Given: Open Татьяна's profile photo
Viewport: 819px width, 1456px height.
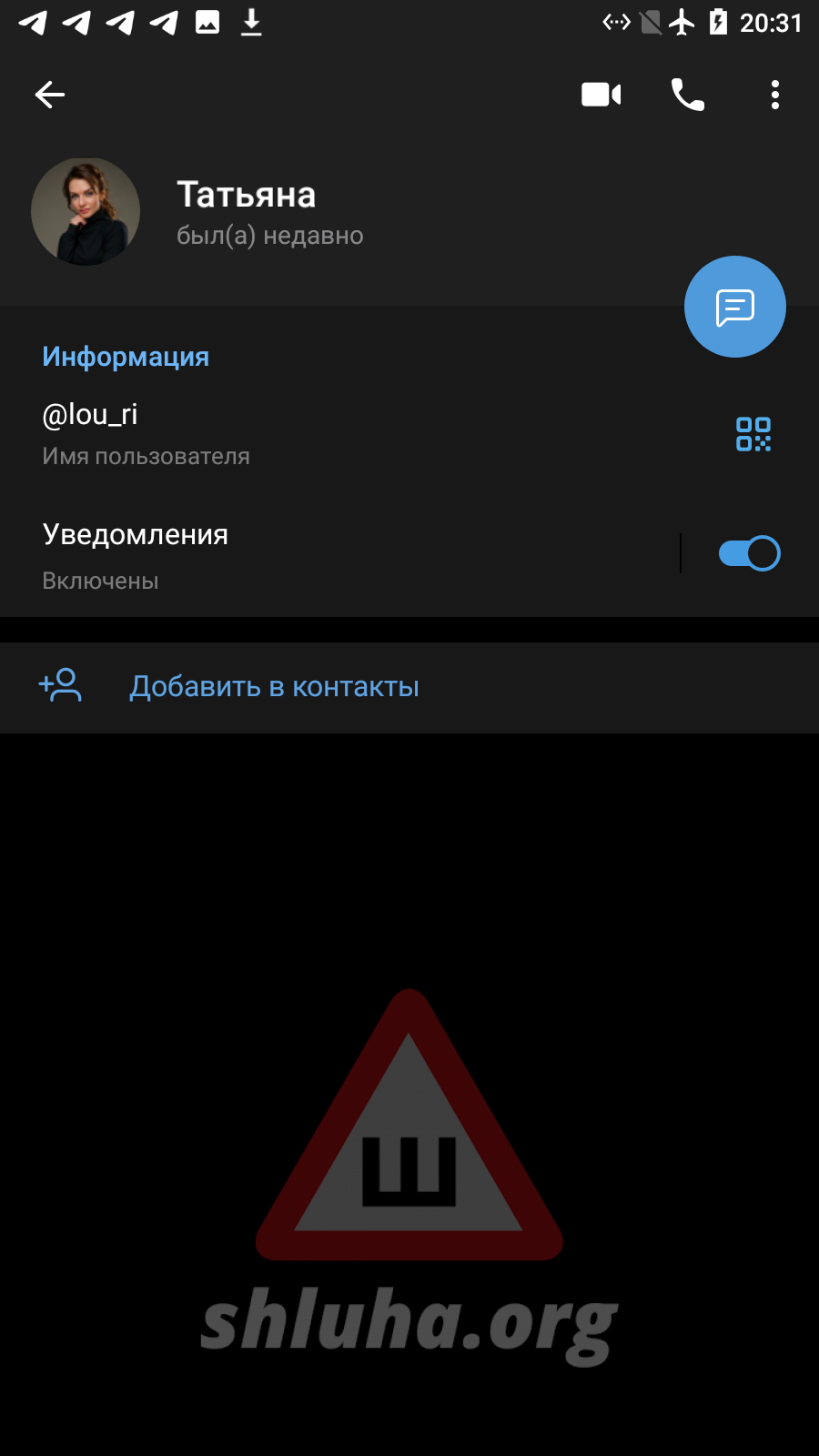Looking at the screenshot, I should pos(86,211).
